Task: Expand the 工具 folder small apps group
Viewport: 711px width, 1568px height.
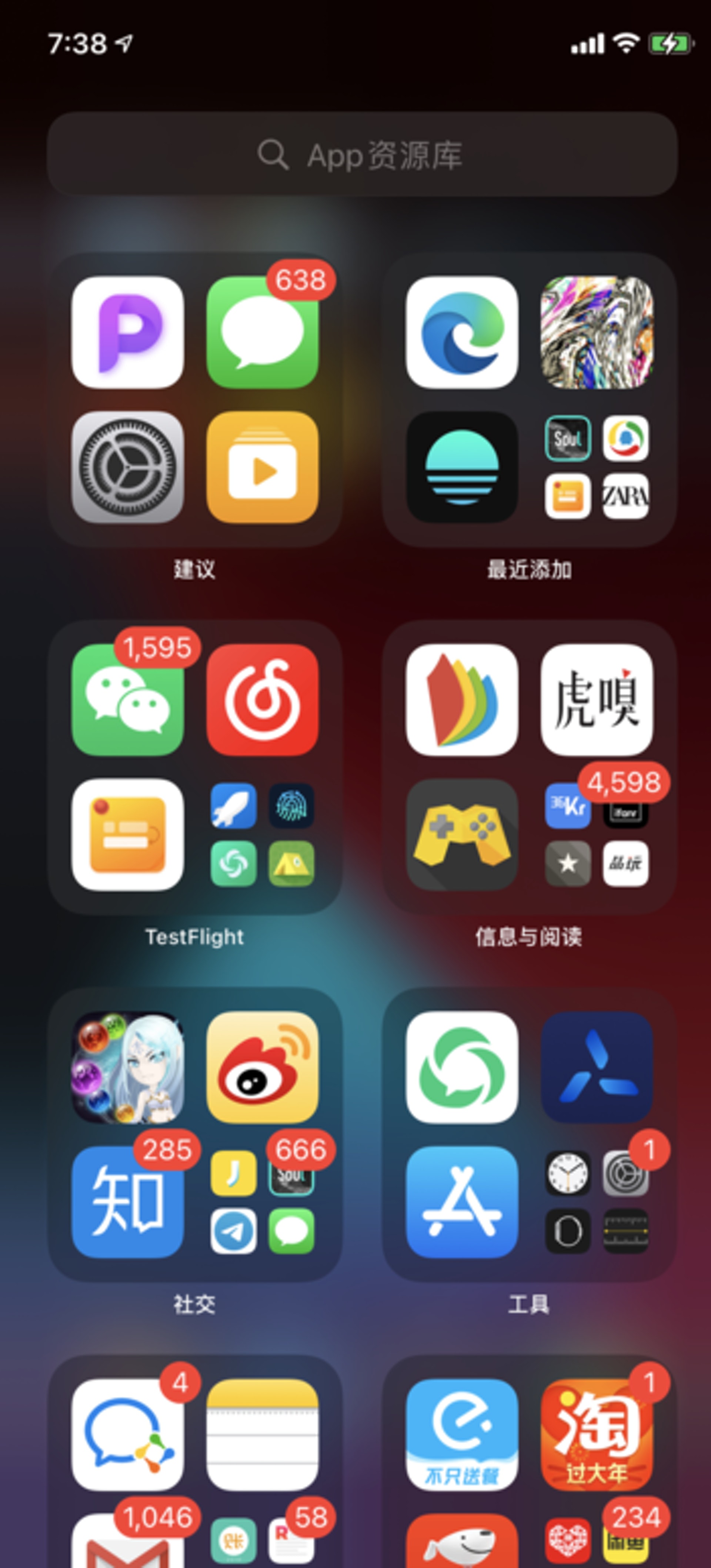Action: coord(597,1203)
